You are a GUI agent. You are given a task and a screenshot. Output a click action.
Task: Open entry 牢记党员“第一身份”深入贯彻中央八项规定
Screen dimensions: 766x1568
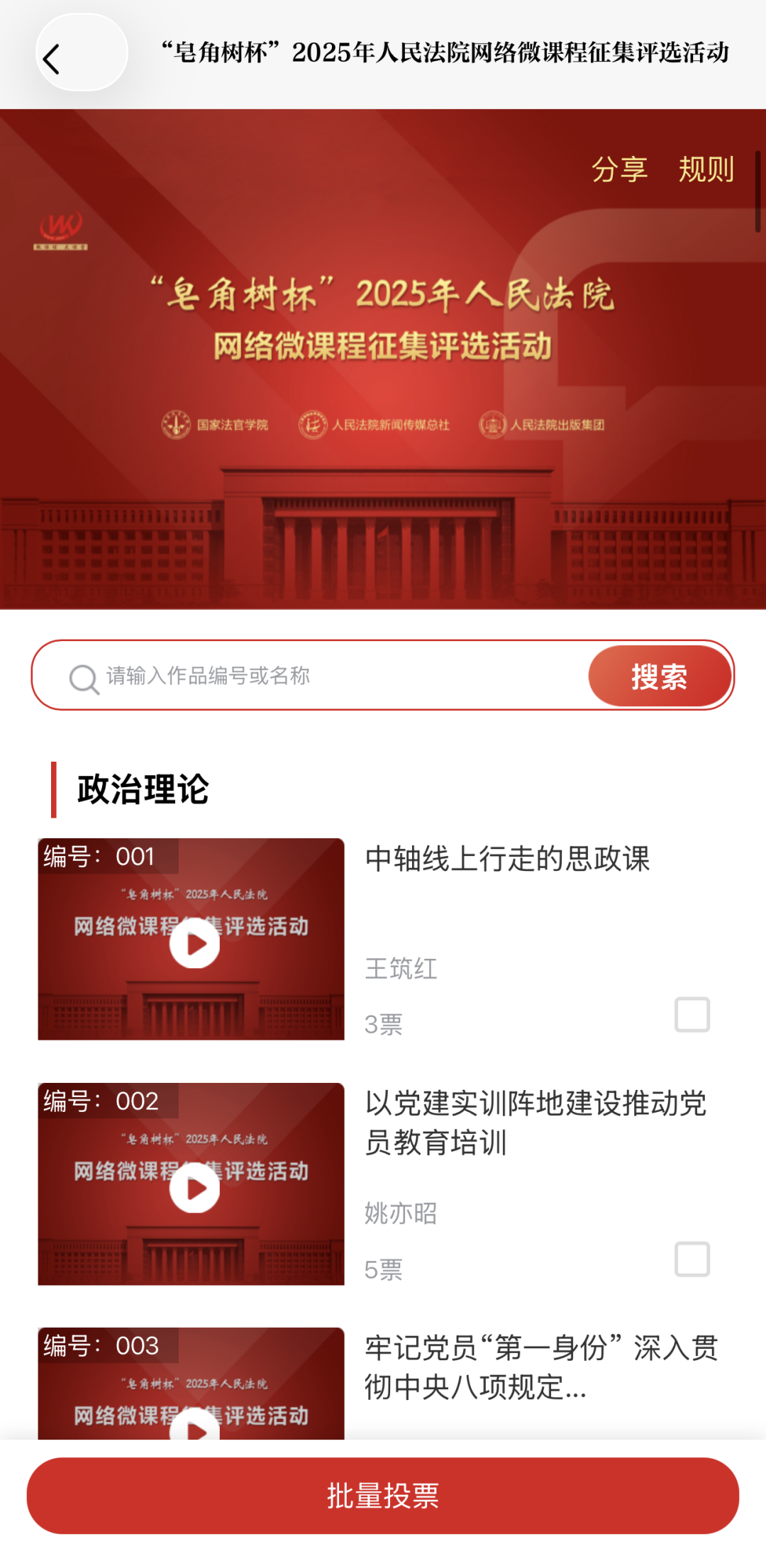pos(541,1367)
